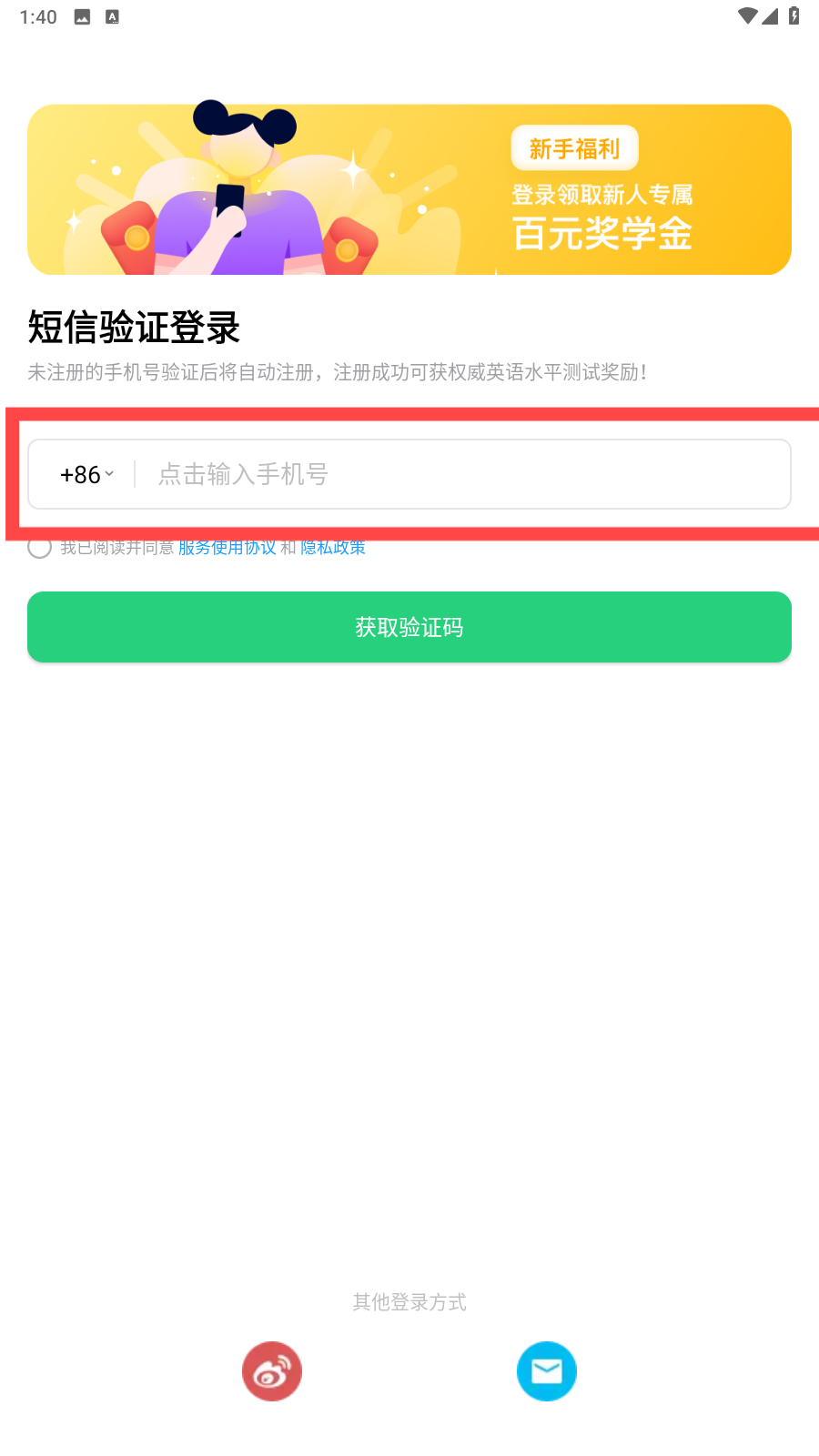819x1456 pixels.
Task: Open the 隐私政策 link
Action: (333, 547)
